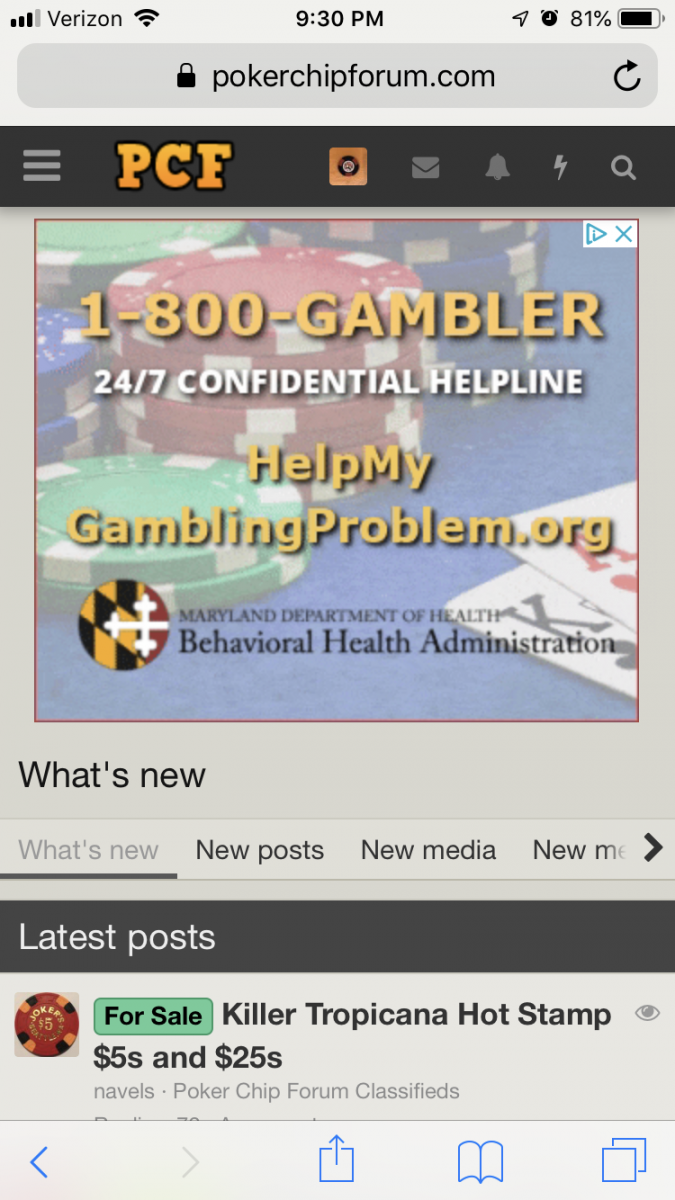Screen dimensions: 675x1200
Task: Tap the PCF logo to go home
Action: pyautogui.click(x=174, y=166)
